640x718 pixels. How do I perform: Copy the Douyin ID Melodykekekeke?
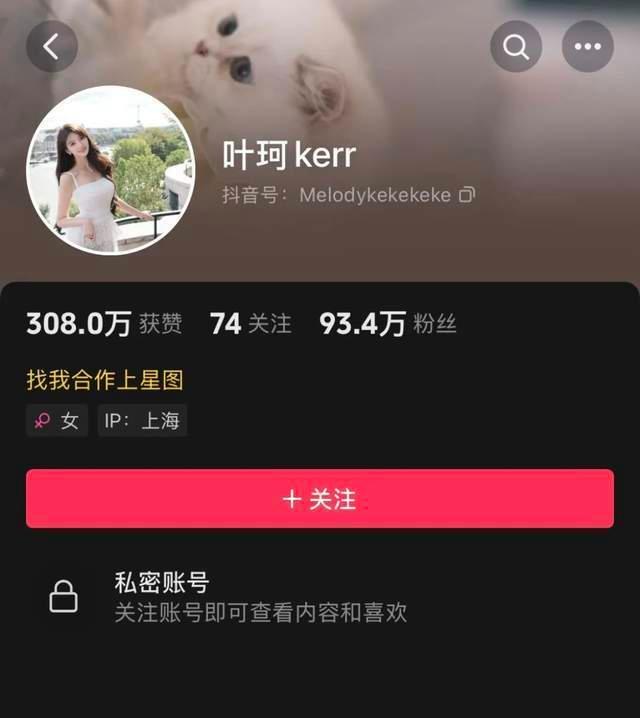click(x=466, y=195)
